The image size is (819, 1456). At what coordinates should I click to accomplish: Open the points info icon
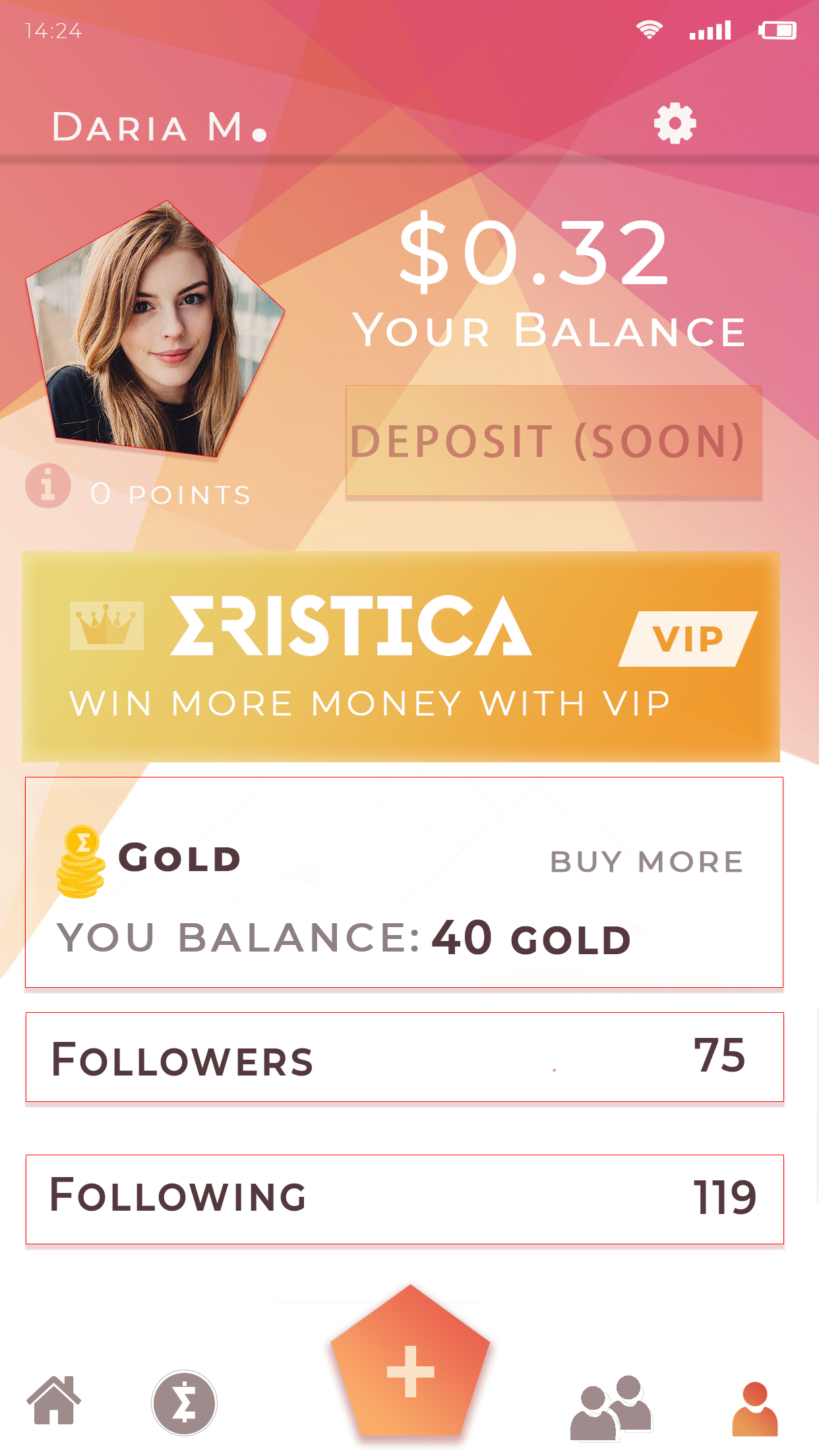tap(48, 486)
